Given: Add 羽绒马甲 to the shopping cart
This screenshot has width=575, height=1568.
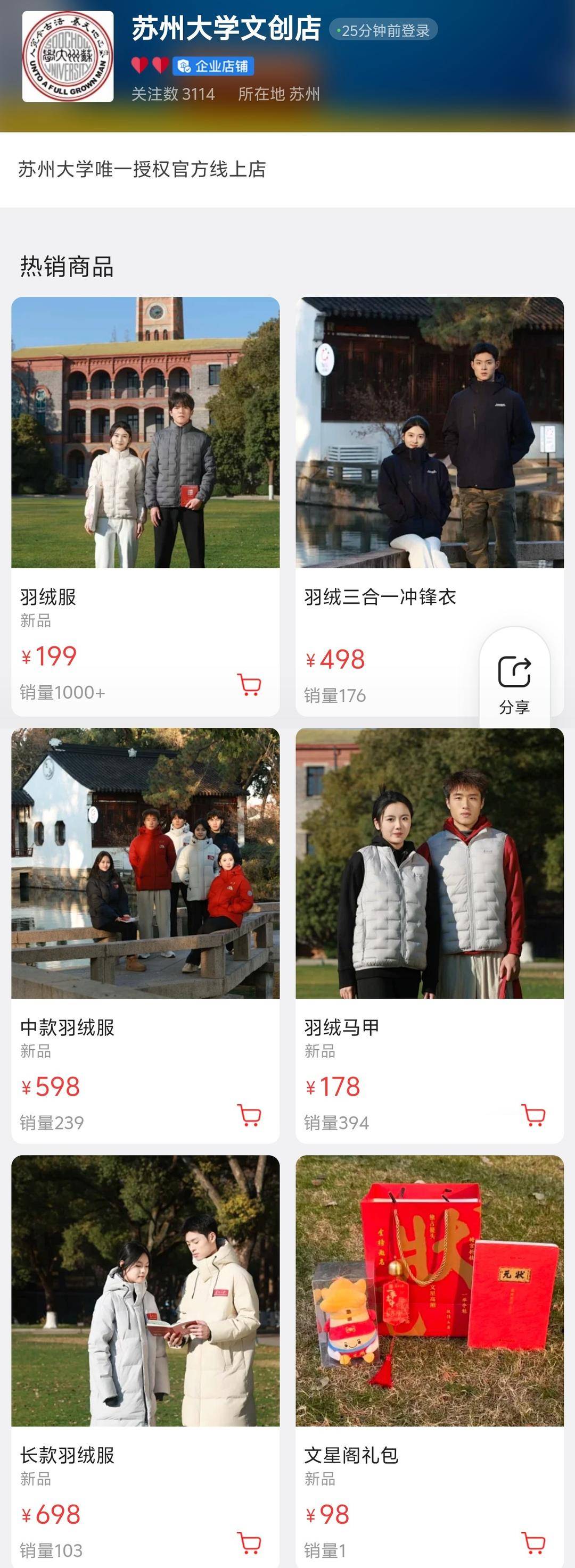Looking at the screenshot, I should 533,1115.
